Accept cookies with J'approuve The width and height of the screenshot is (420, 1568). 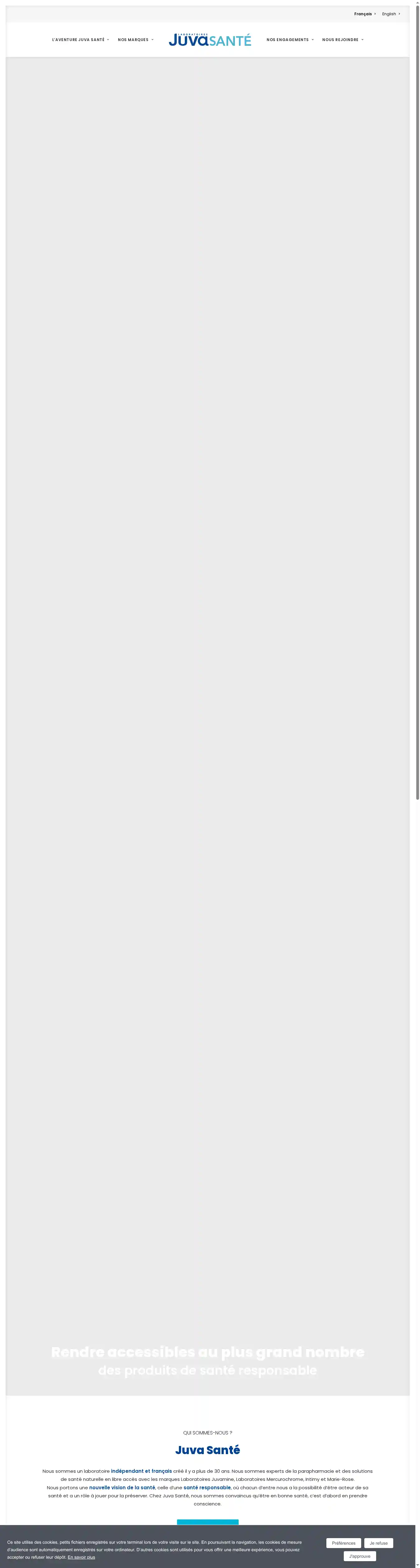[360, 1556]
